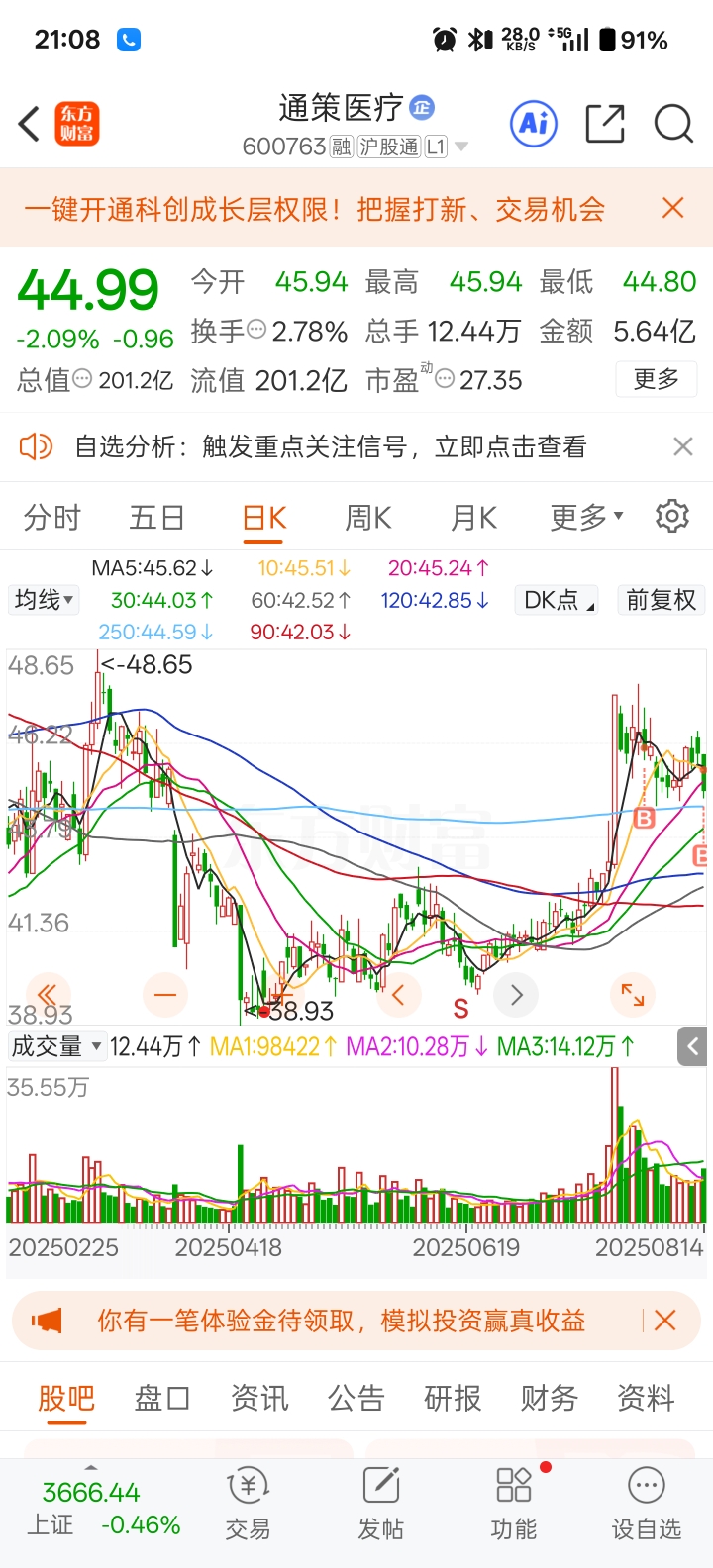This screenshot has height=1568, width=713.
Task: Select the 周K chart tab
Action: pyautogui.click(x=367, y=517)
